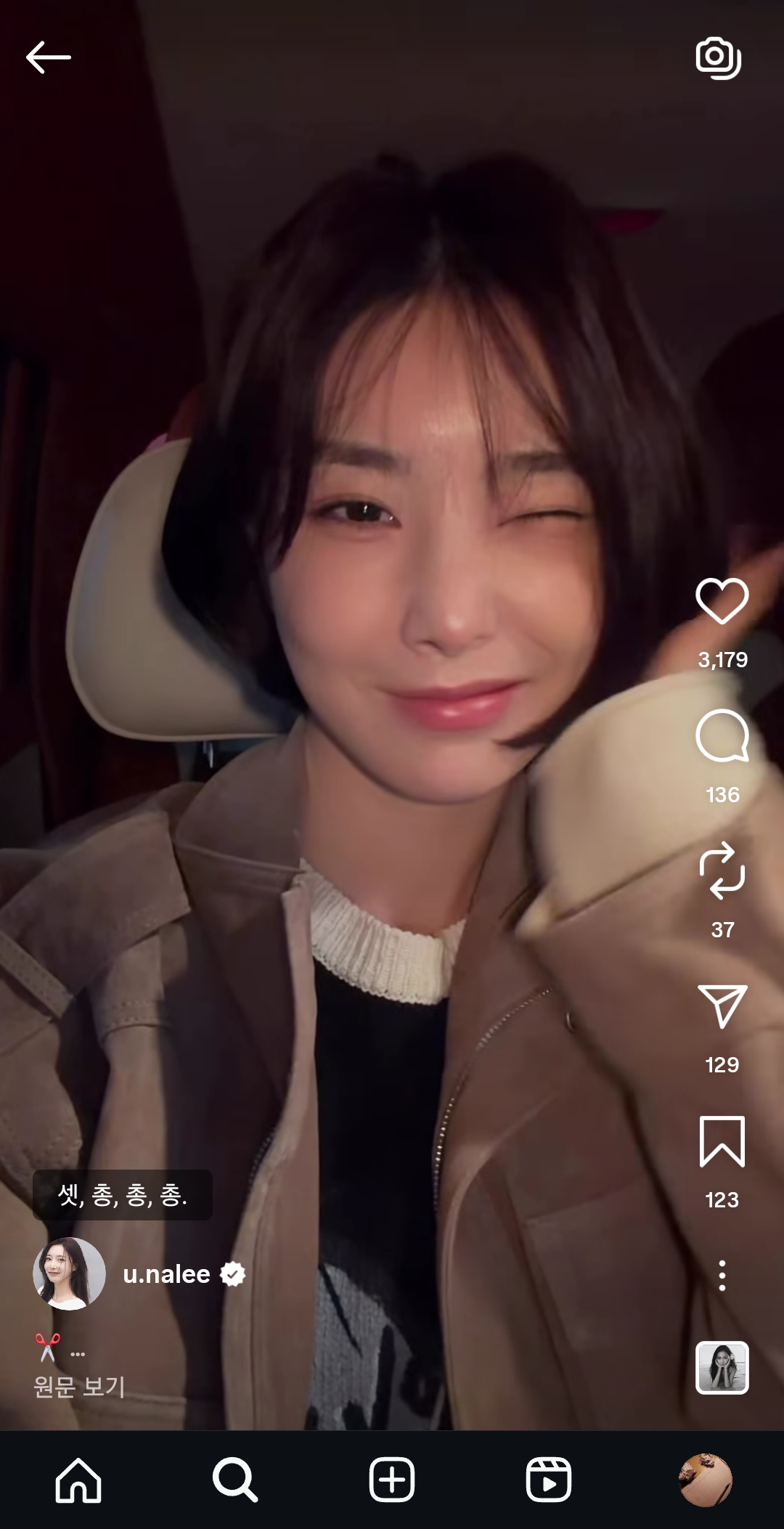Open the comments bubble
The height and width of the screenshot is (1529, 784).
coord(722,736)
